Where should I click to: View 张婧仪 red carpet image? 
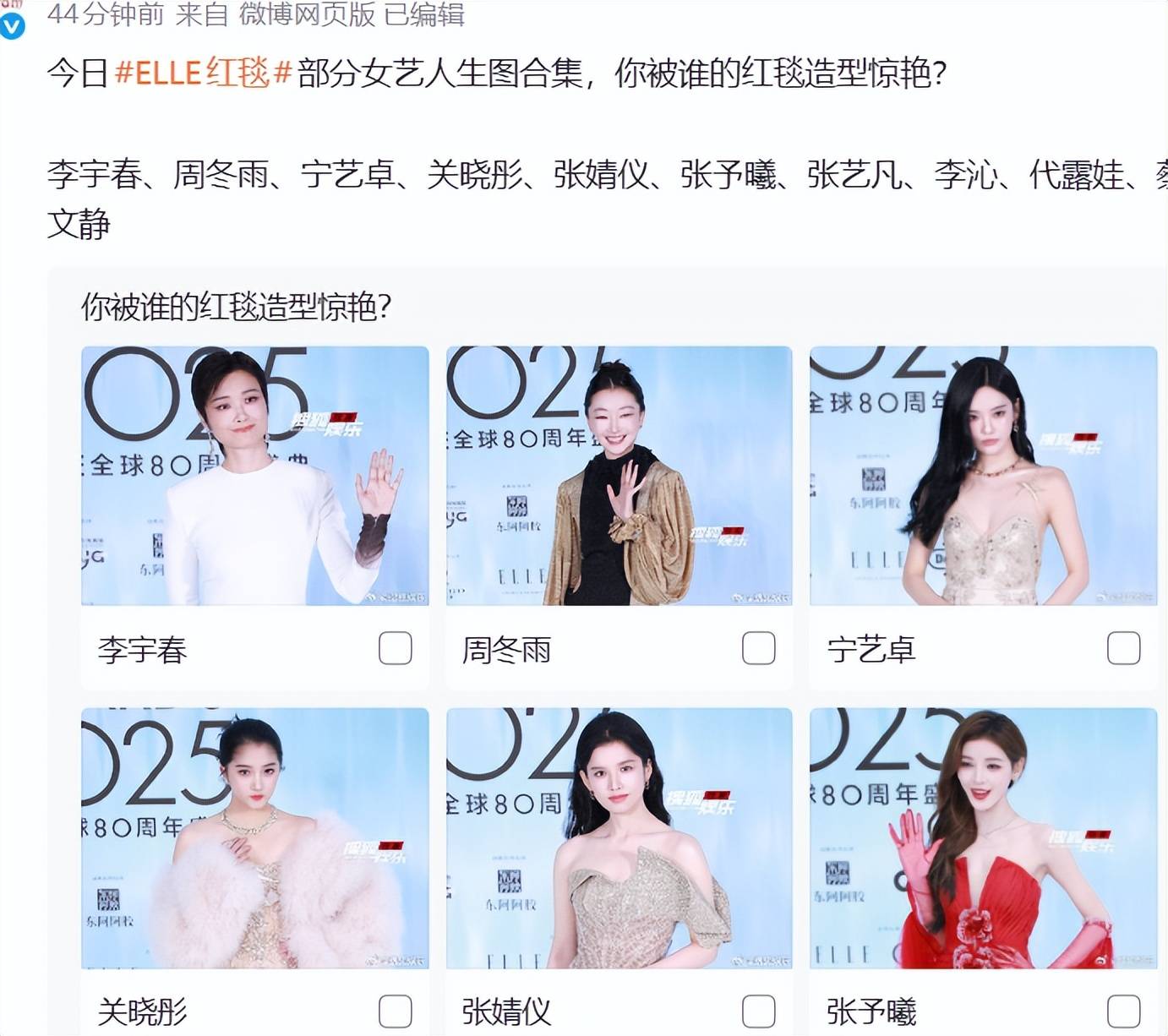click(619, 838)
